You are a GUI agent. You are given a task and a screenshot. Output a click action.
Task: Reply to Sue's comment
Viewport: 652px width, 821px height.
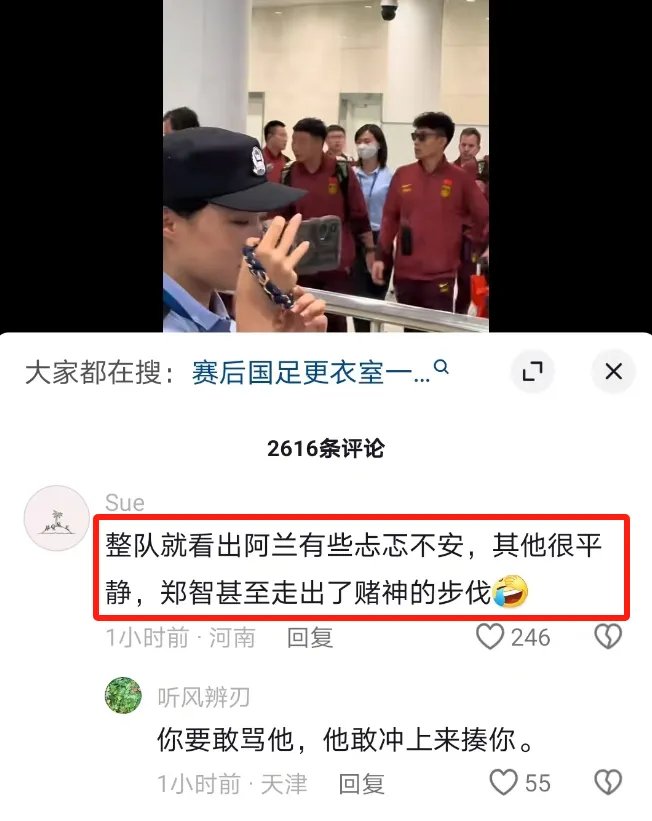pyautogui.click(x=310, y=638)
